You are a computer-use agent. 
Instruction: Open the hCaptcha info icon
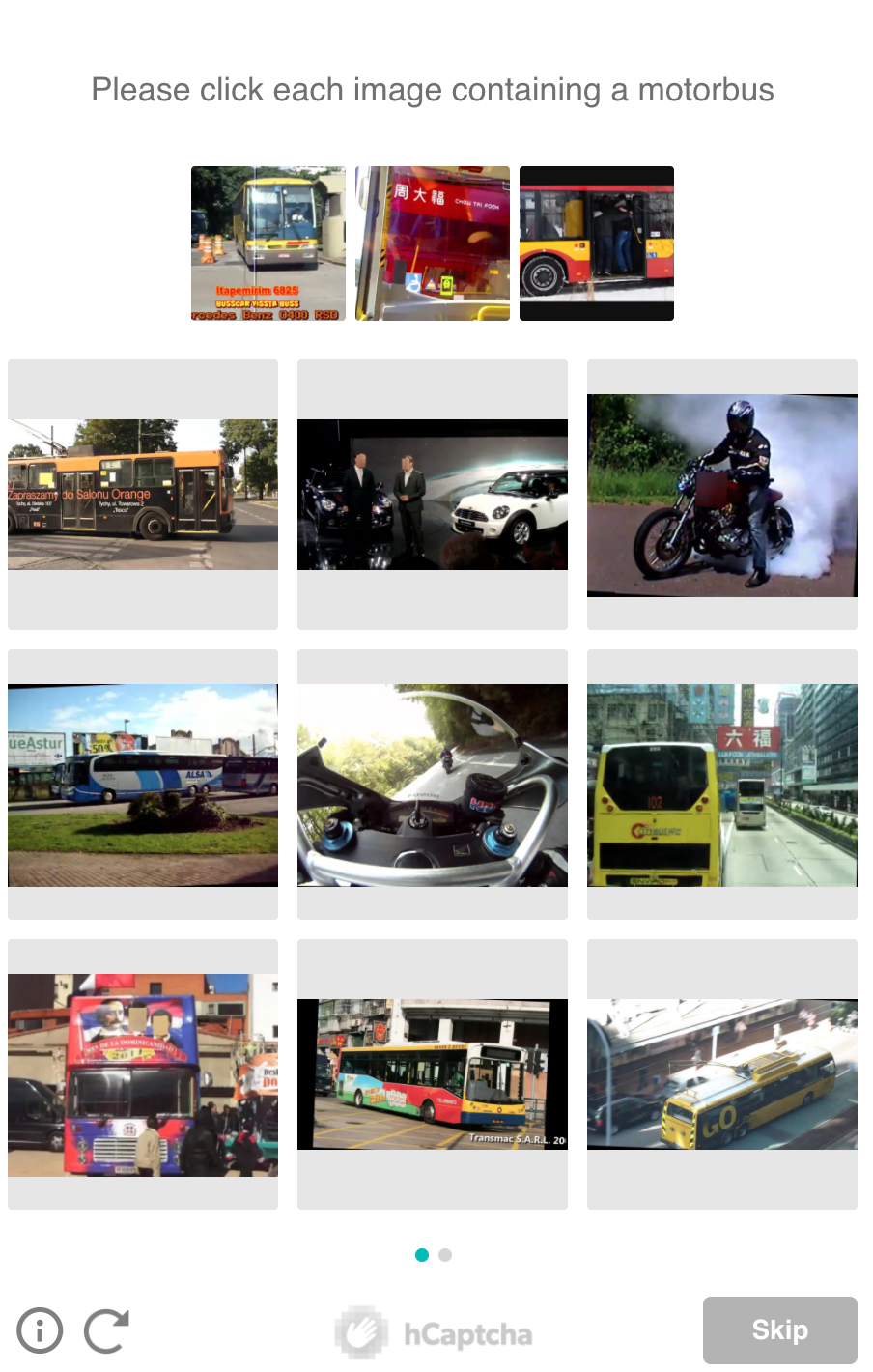(40, 1330)
